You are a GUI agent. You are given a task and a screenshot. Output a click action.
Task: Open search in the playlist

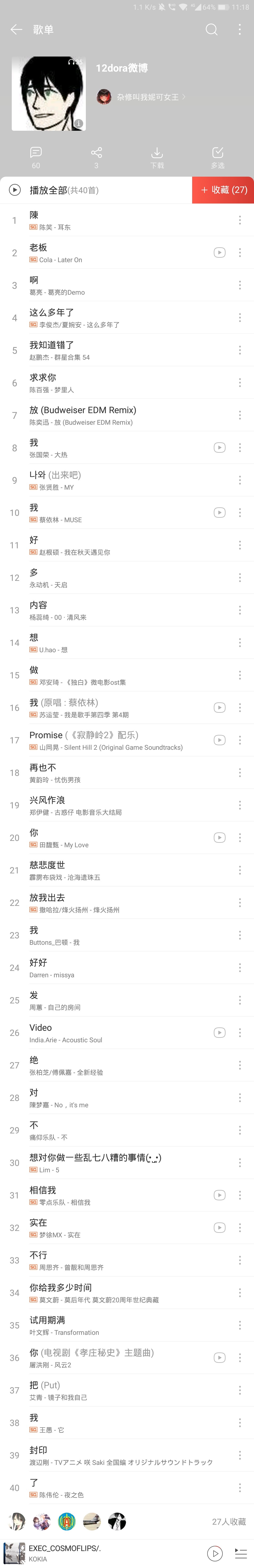(211, 29)
